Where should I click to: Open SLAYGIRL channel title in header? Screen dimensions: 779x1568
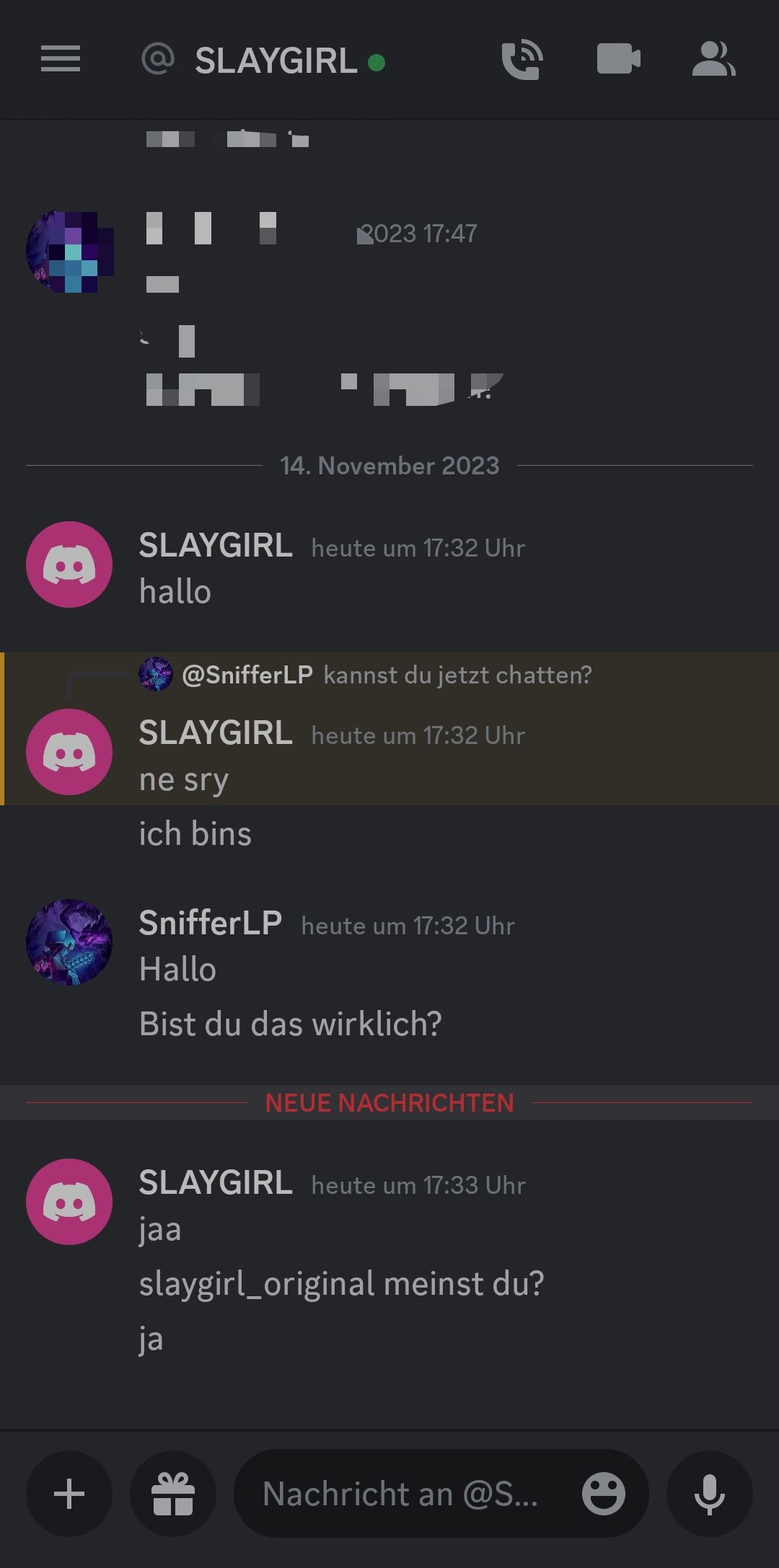[276, 61]
